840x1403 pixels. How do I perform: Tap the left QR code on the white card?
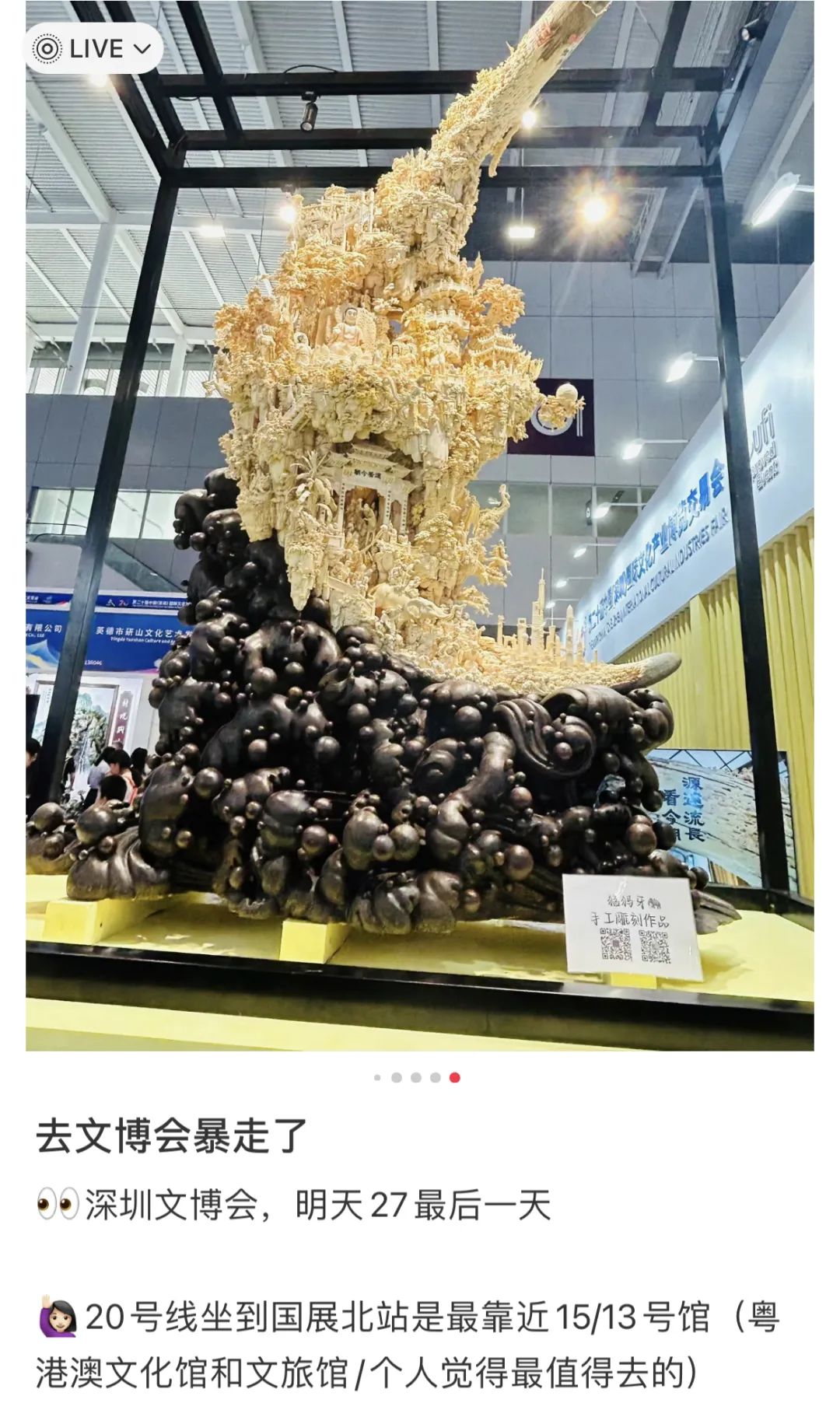pyautogui.click(x=614, y=943)
